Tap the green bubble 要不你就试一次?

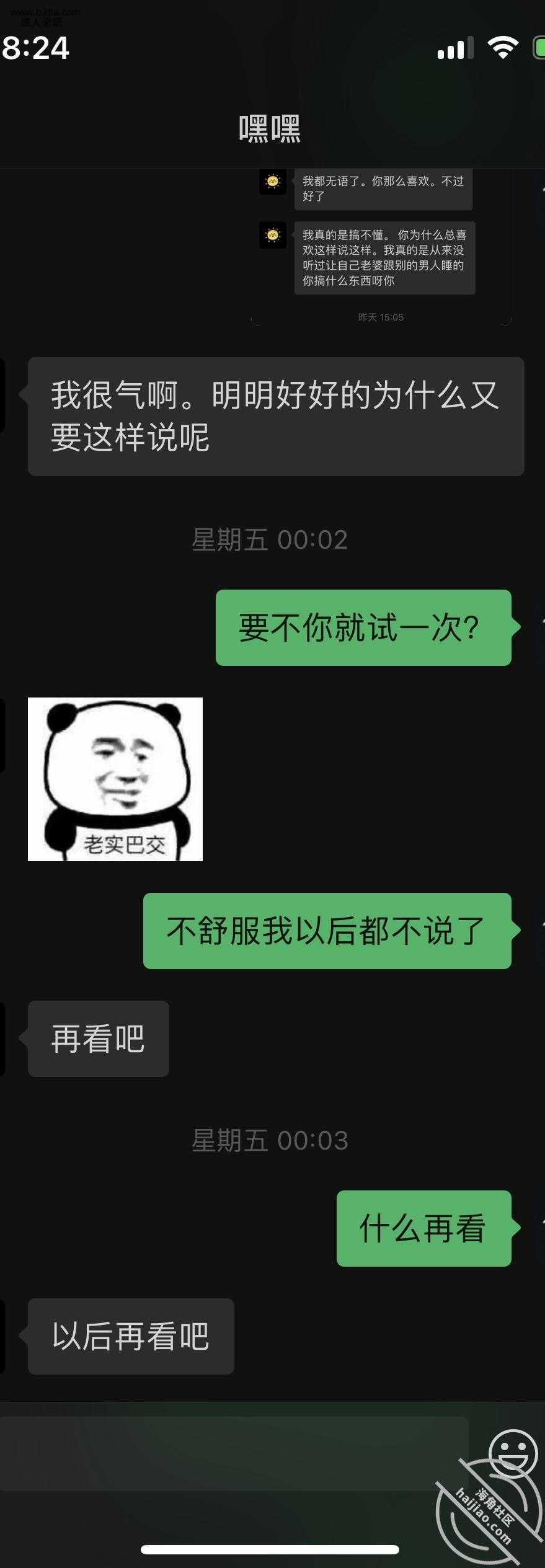point(363,627)
